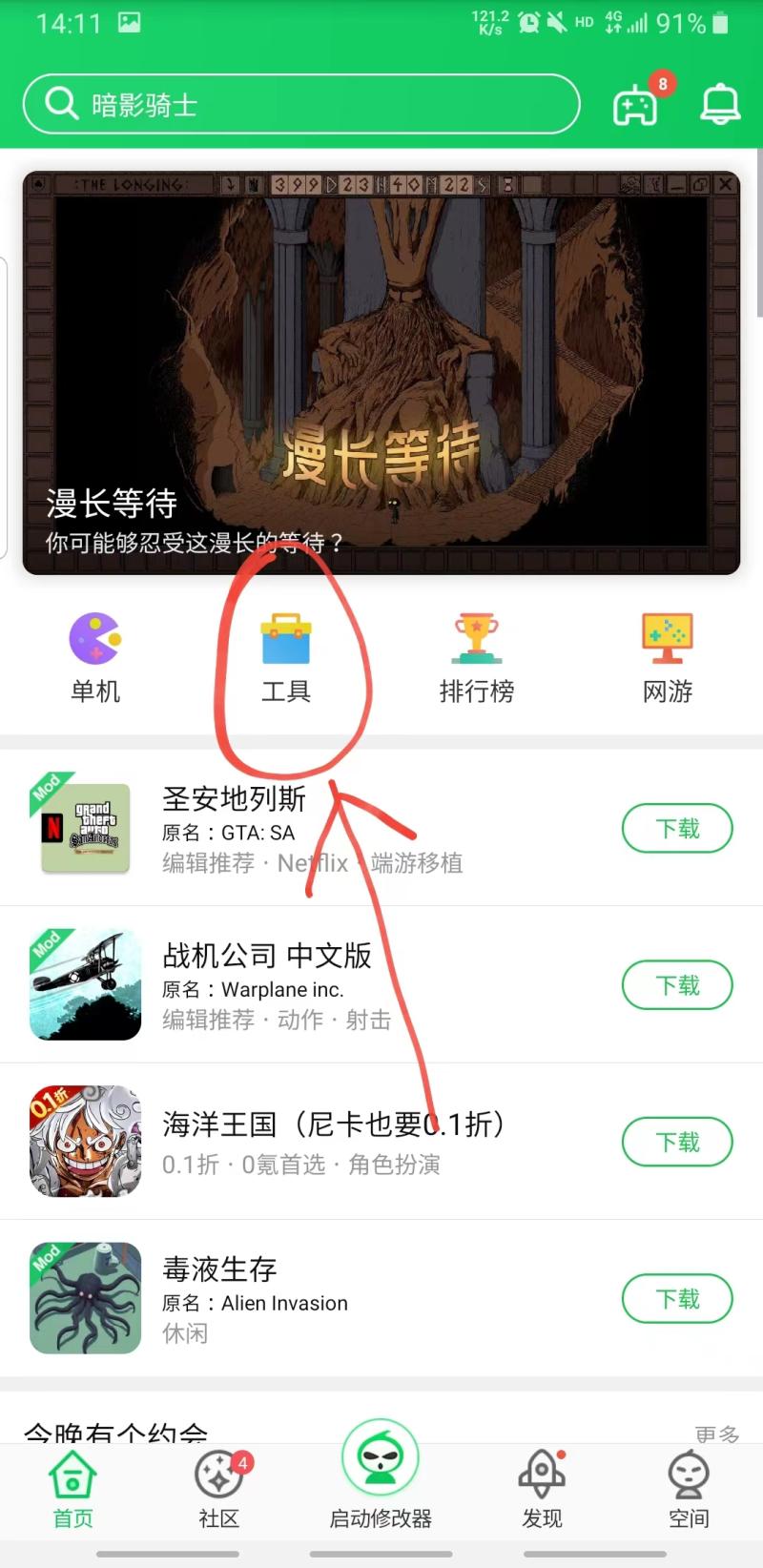Open the 漫长等待 featured game banner
Screen dimensions: 763x1568
pyautogui.click(x=381, y=372)
